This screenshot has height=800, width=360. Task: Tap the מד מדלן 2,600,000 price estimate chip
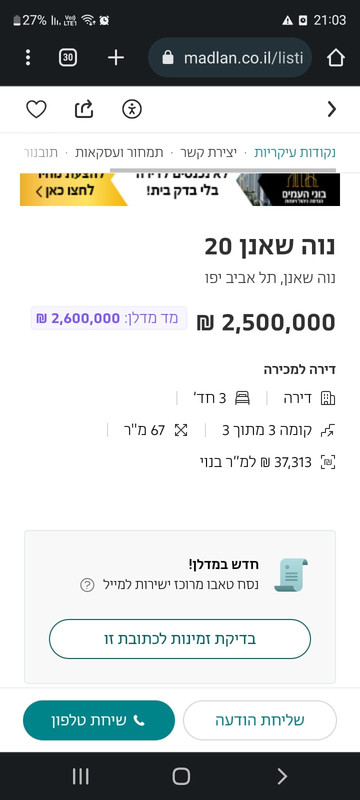click(x=109, y=318)
